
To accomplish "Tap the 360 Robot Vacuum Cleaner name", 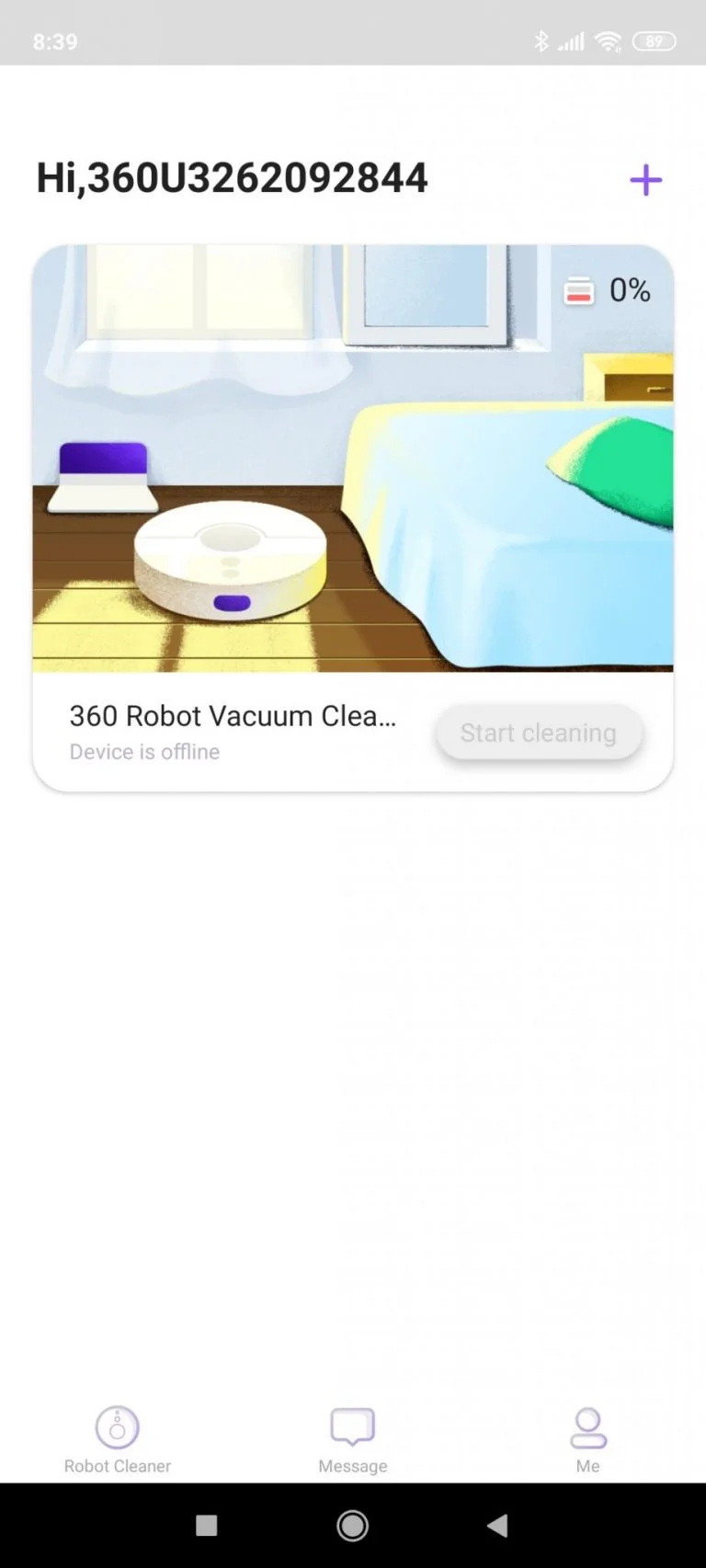I will [x=233, y=716].
